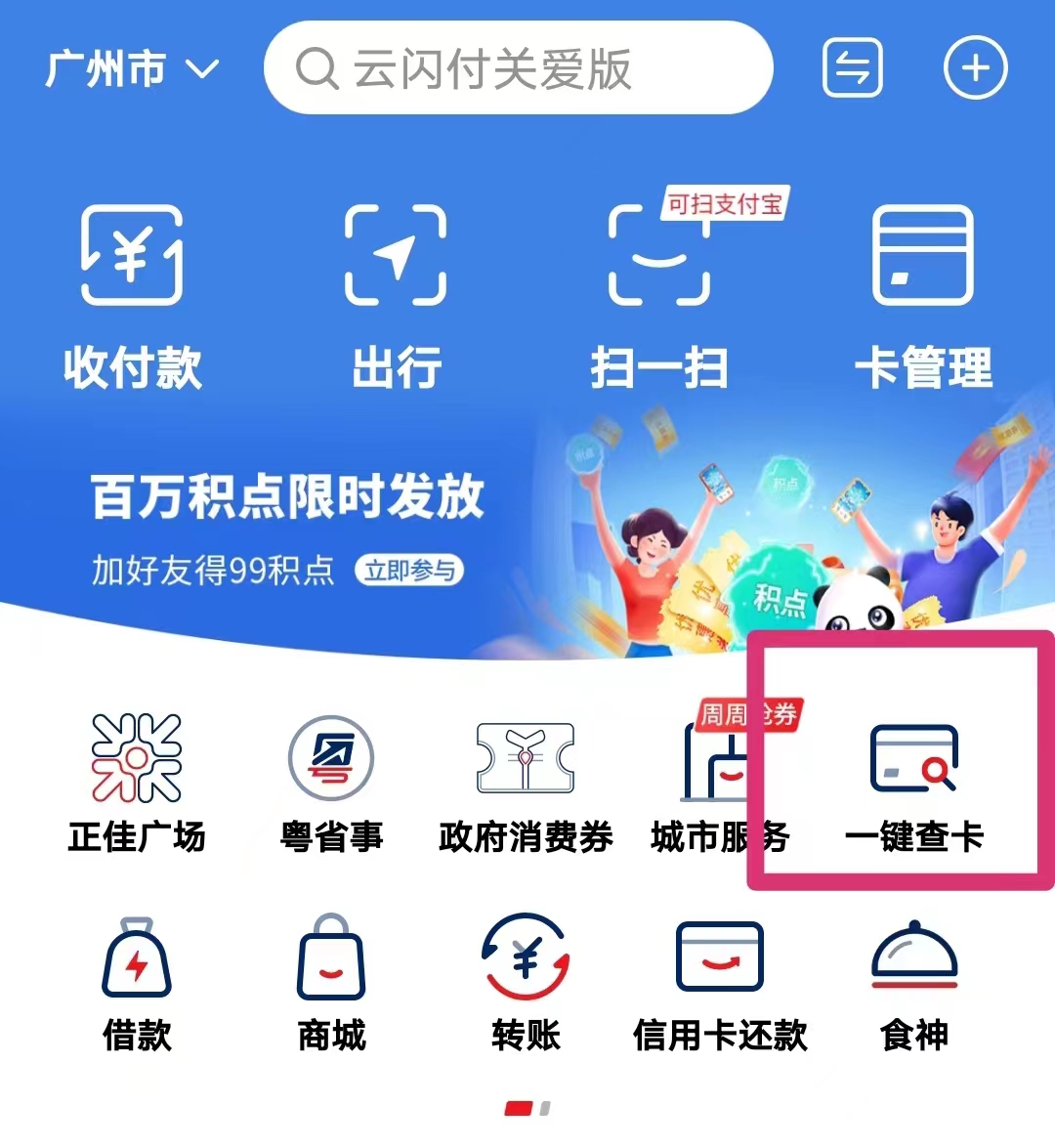Launch 扫一扫 scanner
Image resolution: width=1055 pixels, height=1148 pixels.
[x=659, y=293]
